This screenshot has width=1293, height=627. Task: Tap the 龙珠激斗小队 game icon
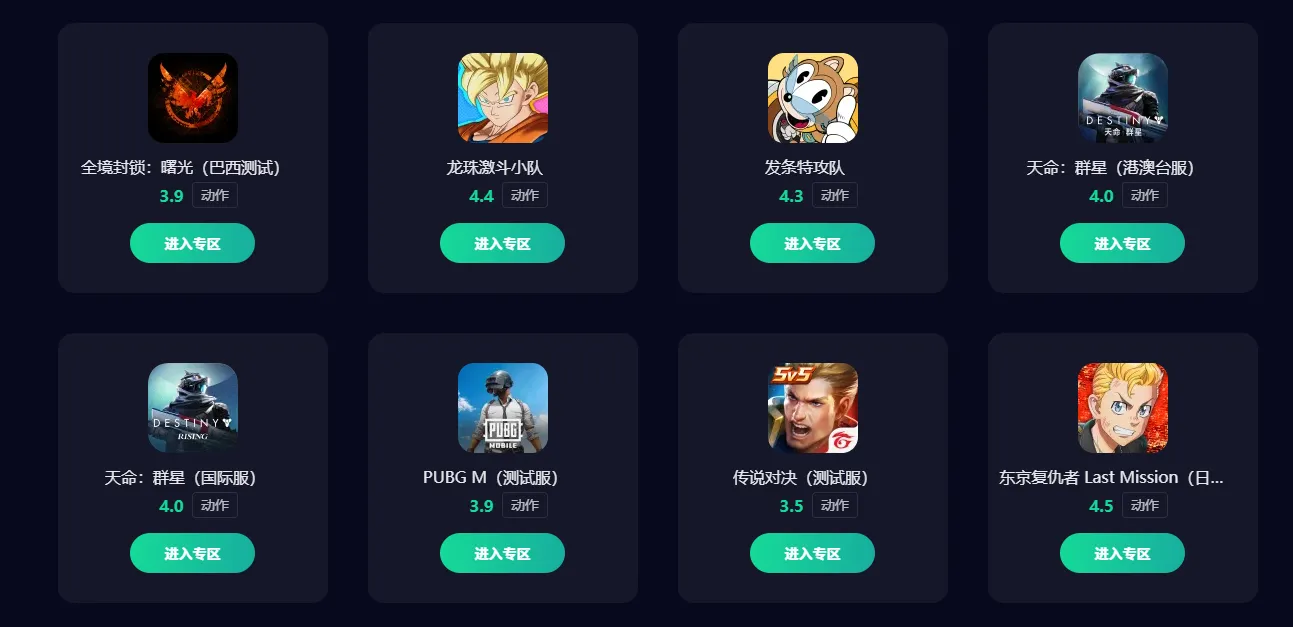click(503, 98)
